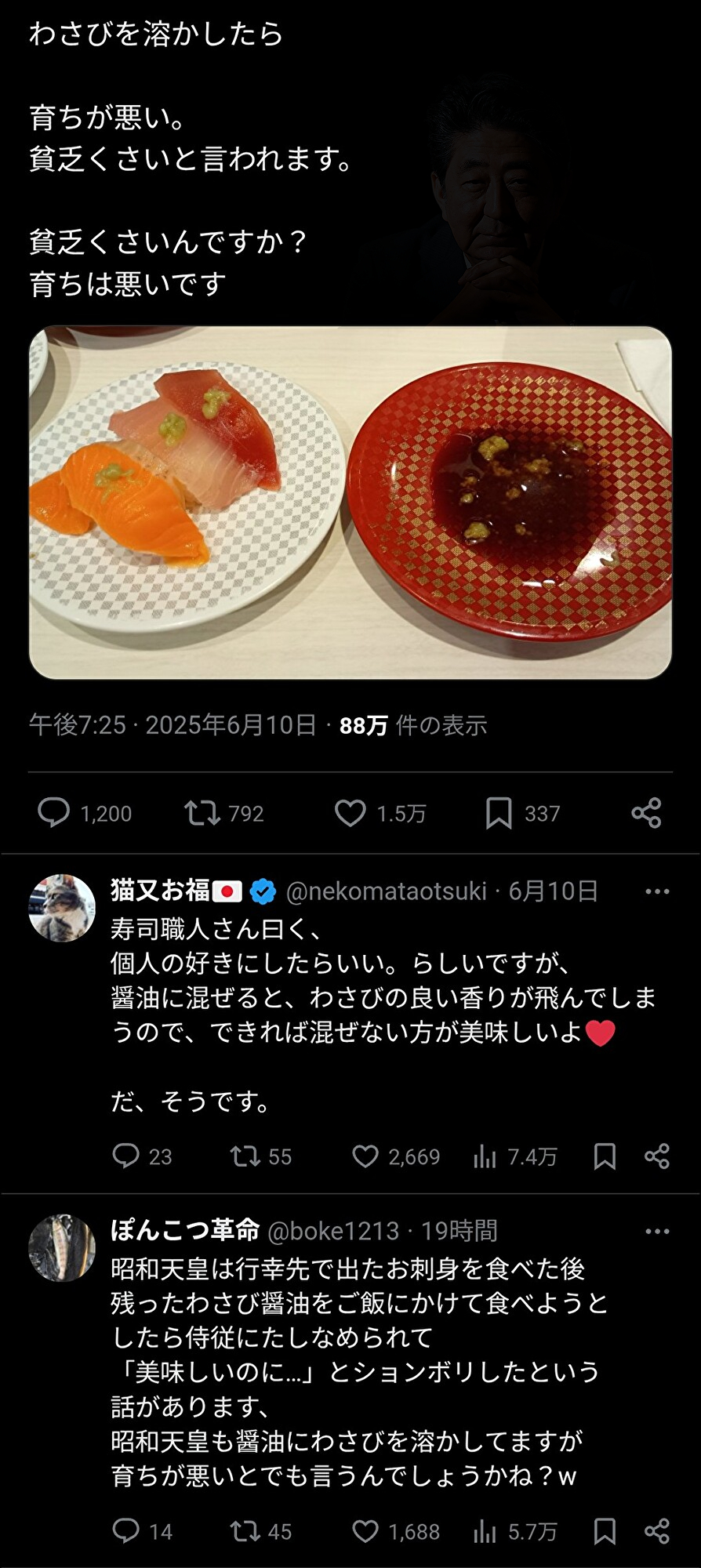Share the main wasabi post
Image resolution: width=701 pixels, height=1568 pixels.
[647, 813]
